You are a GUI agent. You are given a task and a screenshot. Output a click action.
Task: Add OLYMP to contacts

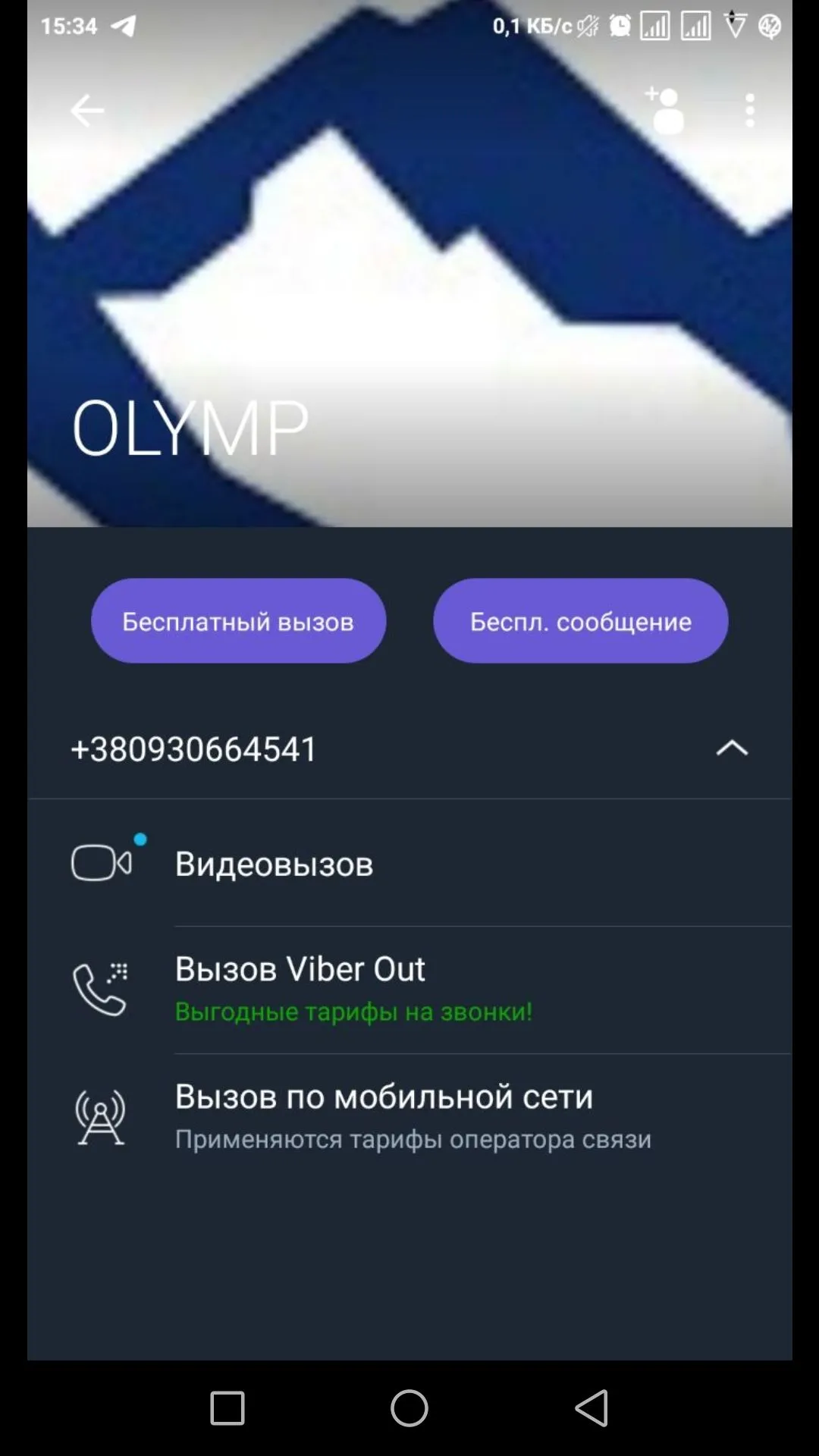click(x=667, y=111)
